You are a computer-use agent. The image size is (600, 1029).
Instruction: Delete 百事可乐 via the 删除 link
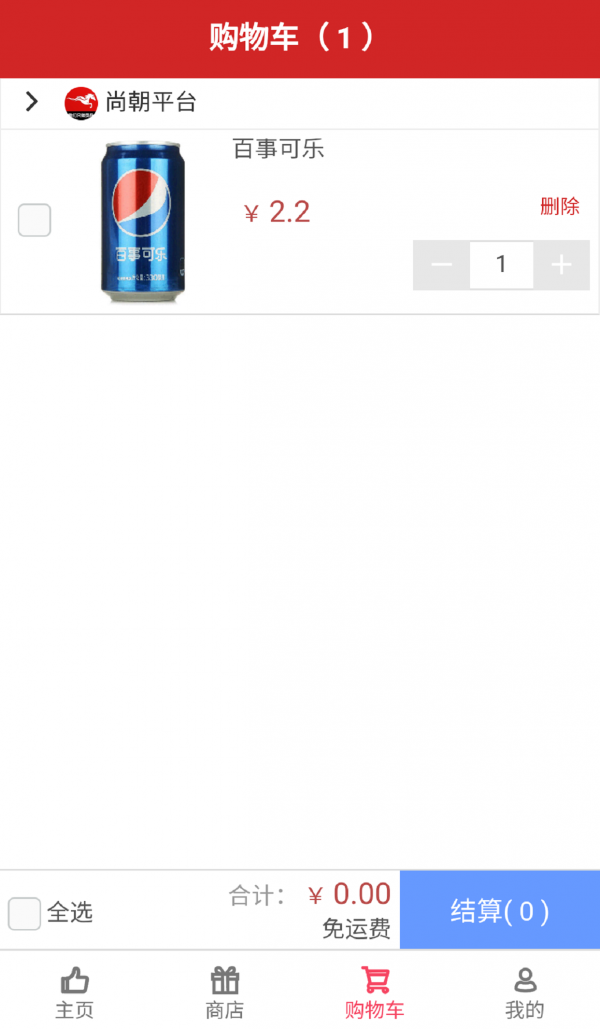(x=559, y=207)
